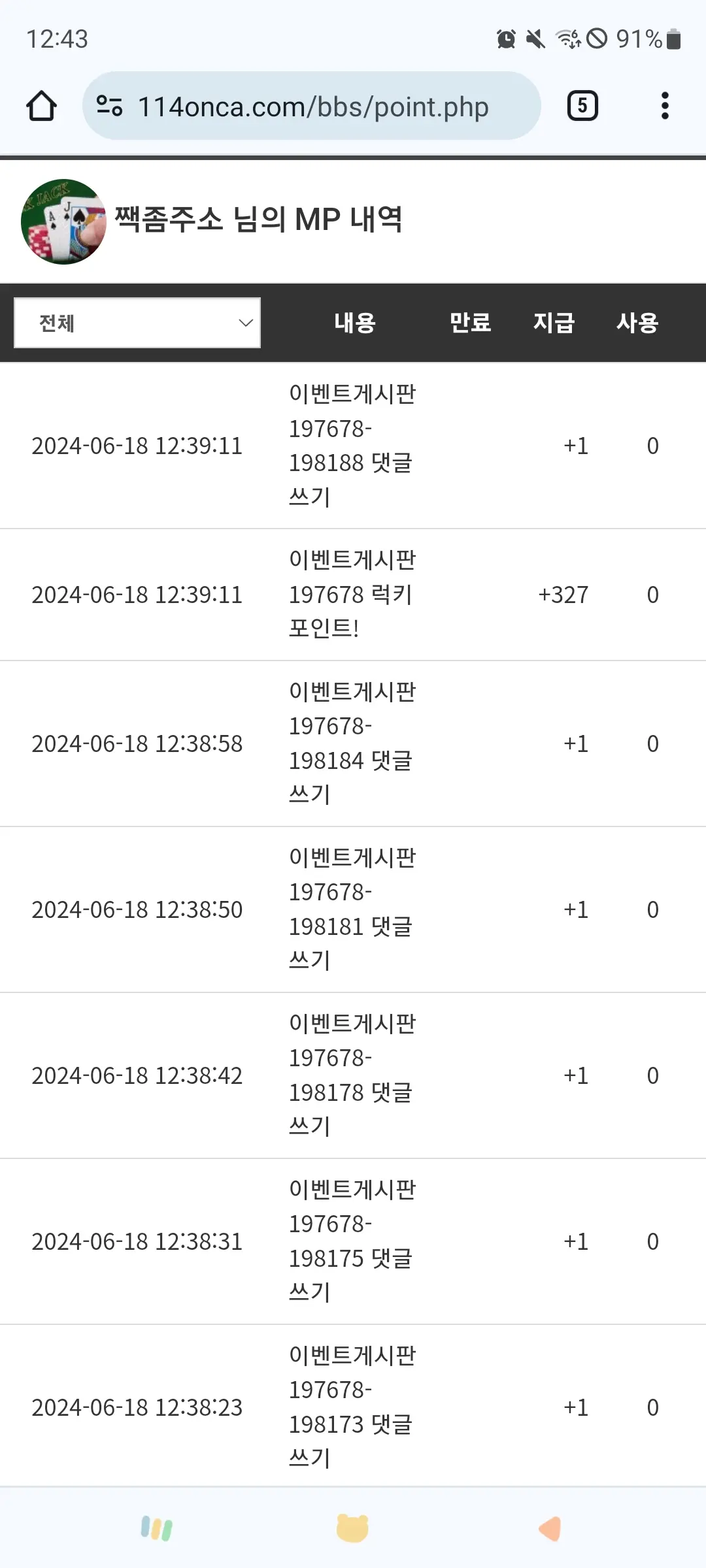Viewport: 706px width, 1568px height.
Task: Open the tab switcher showing 5 tabs
Action: point(582,106)
